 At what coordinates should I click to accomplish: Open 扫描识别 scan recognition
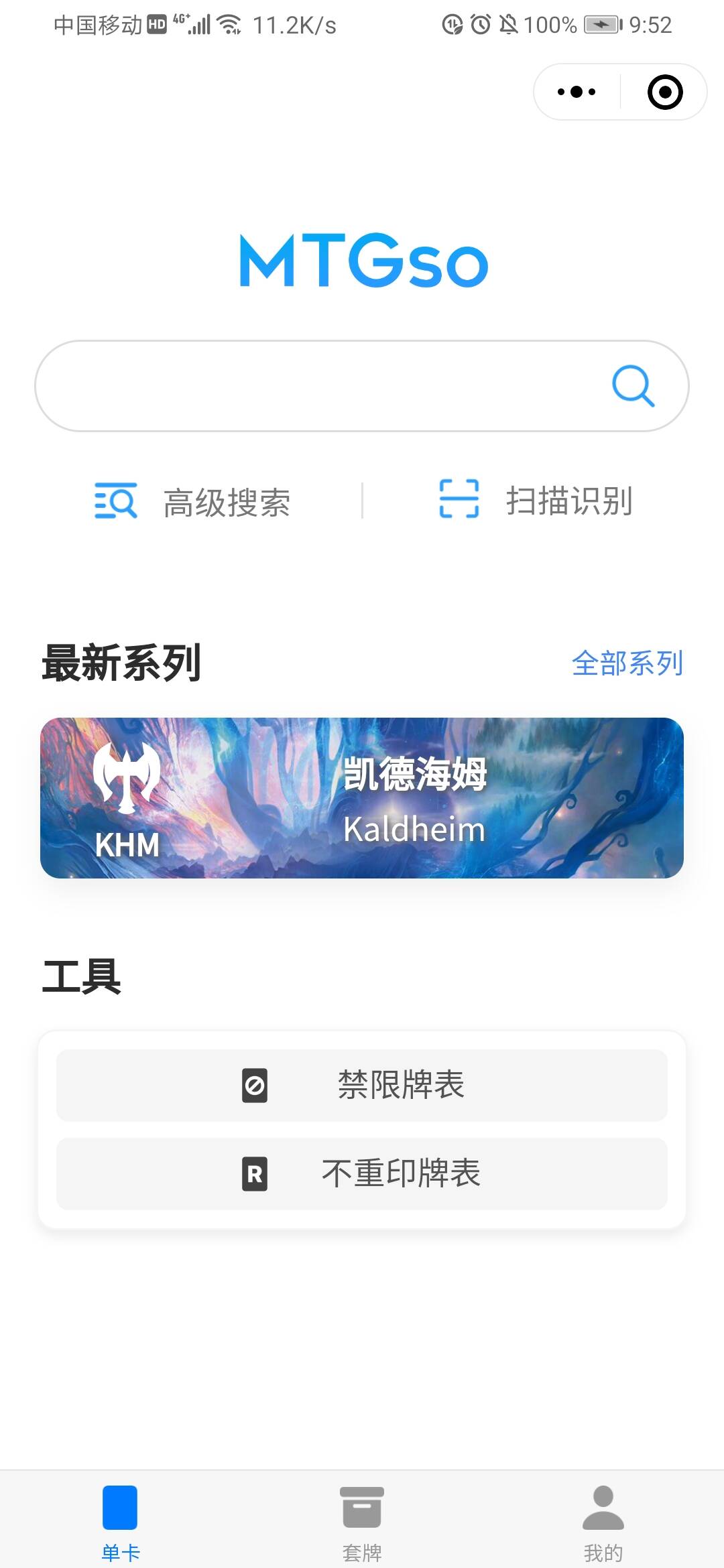[x=535, y=500]
